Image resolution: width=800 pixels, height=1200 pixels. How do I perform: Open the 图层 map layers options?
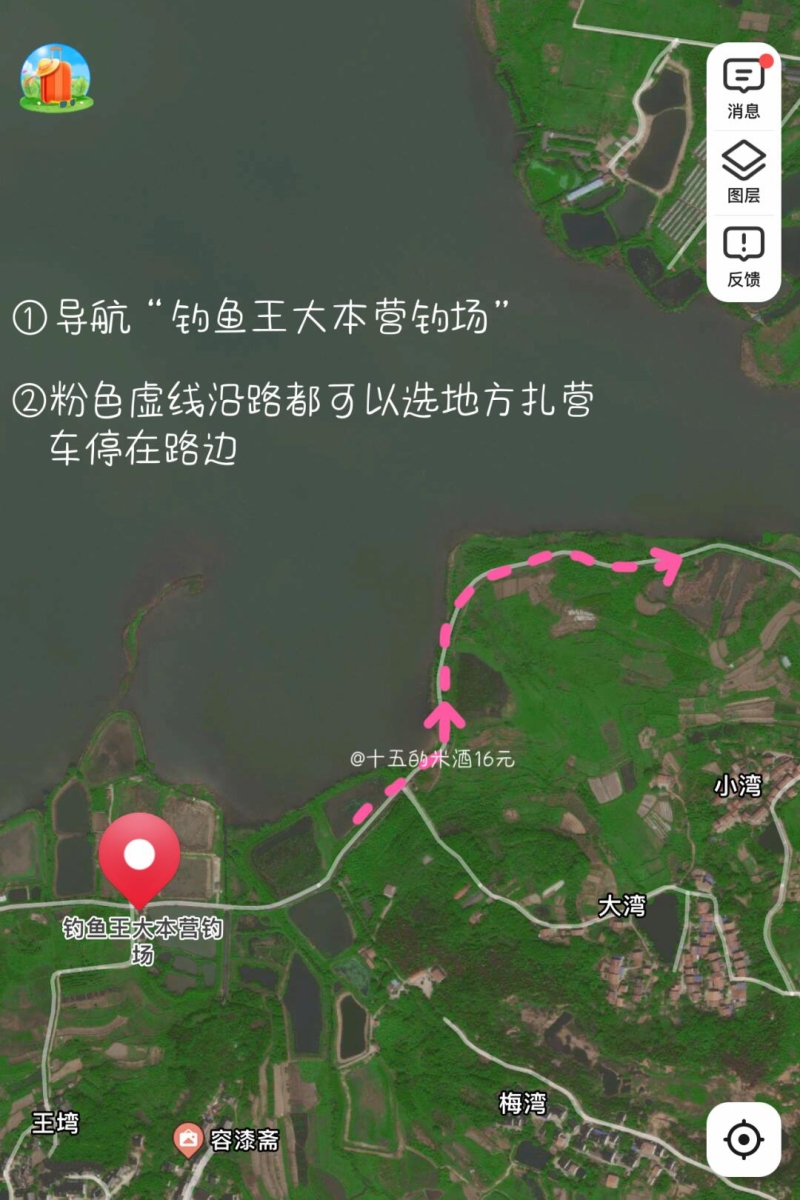pos(743,172)
